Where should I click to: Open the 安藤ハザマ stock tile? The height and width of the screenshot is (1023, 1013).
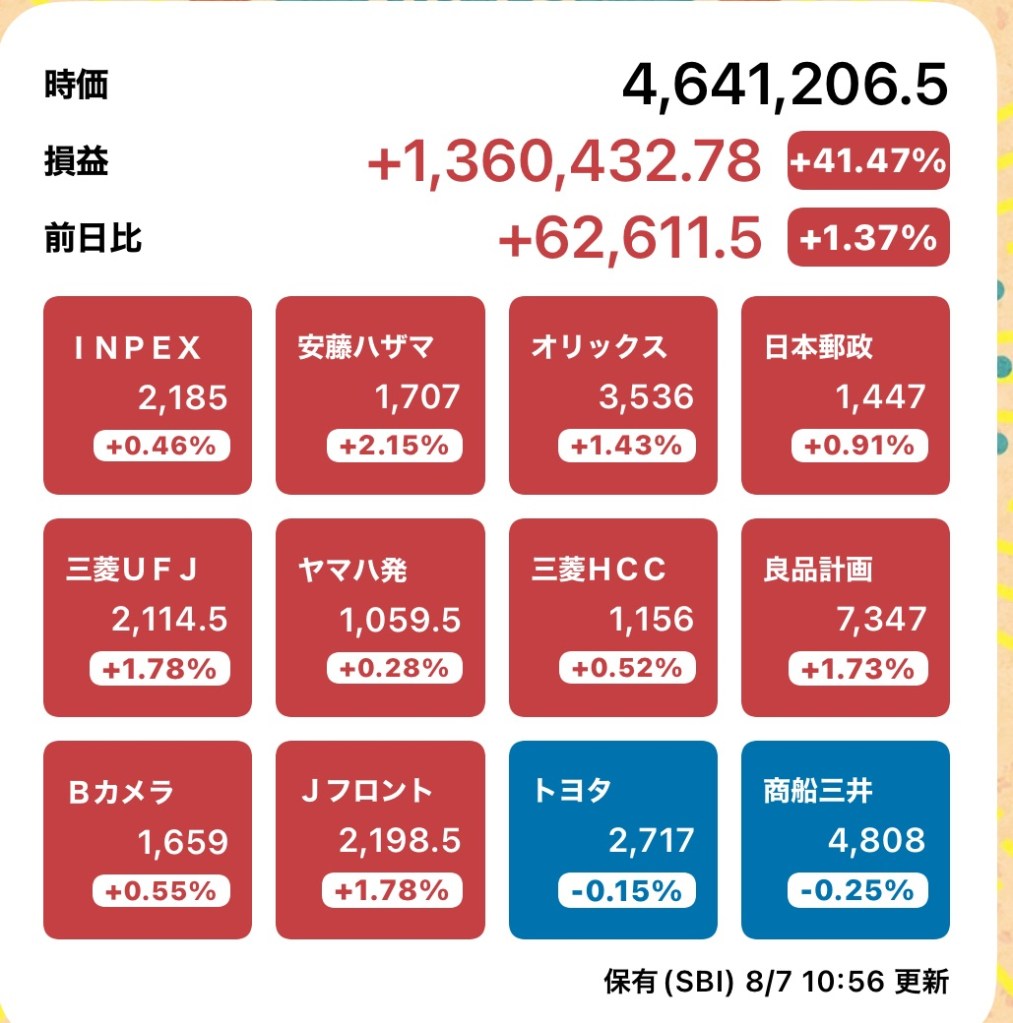click(380, 395)
